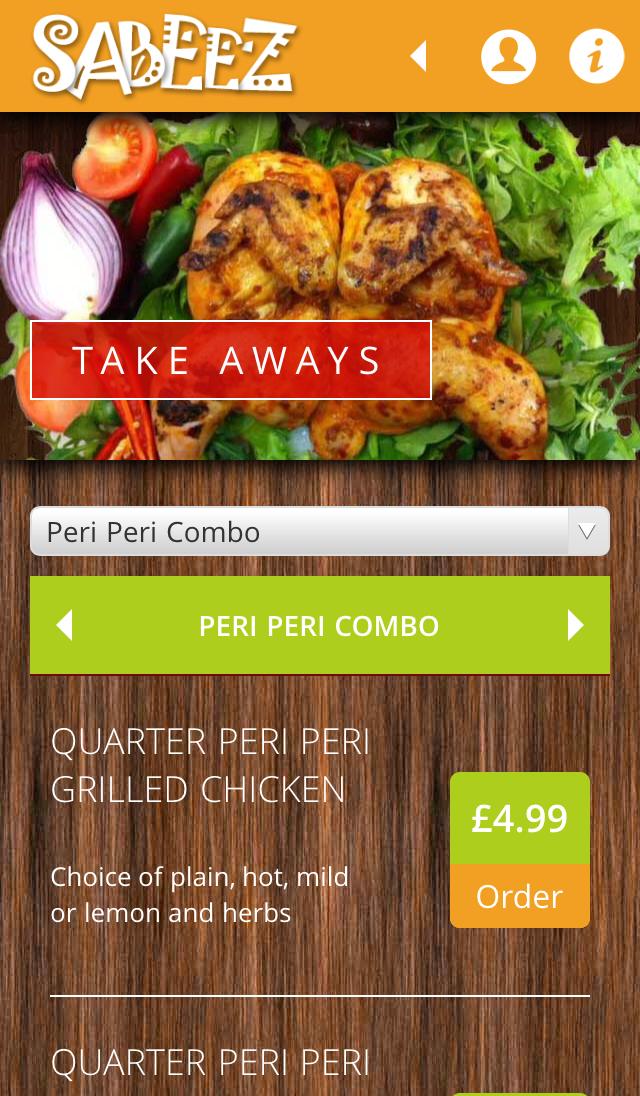This screenshot has width=640, height=1096.
Task: Open the info page
Action: [596, 56]
